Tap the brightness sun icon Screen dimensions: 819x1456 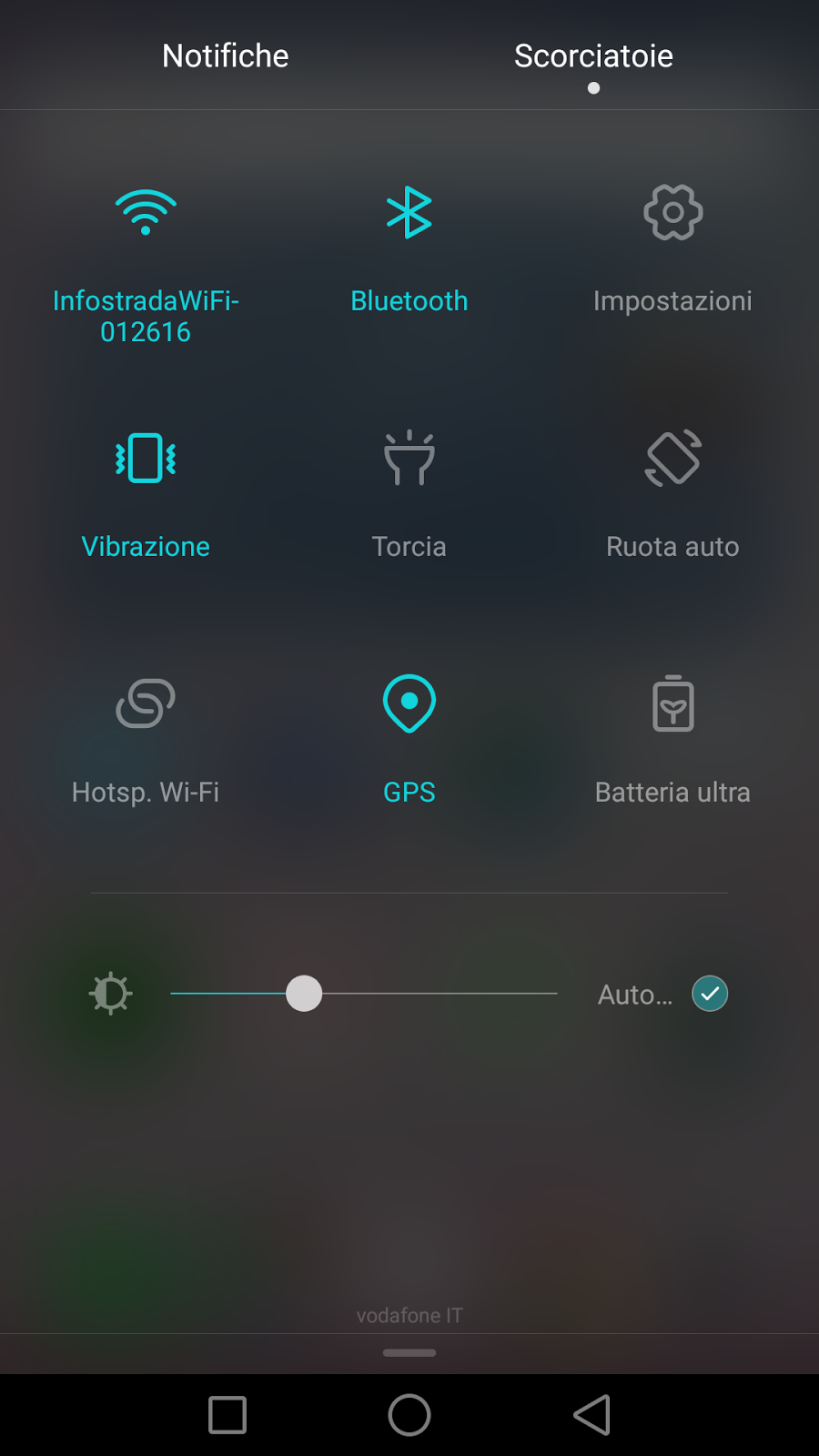110,994
